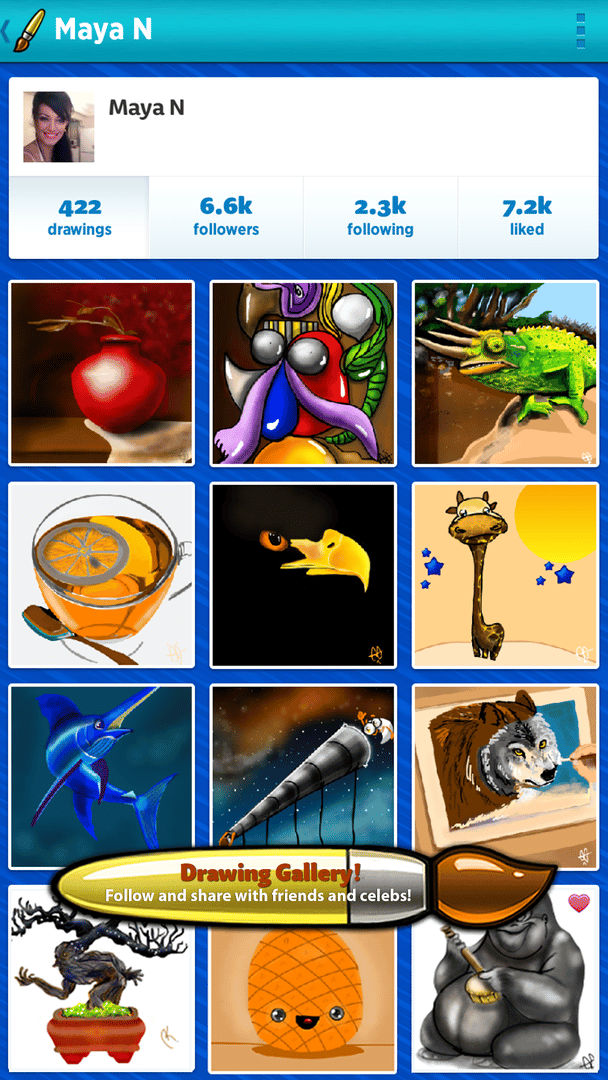
Task: Switch to the 2.3k following tab
Action: [x=380, y=217]
